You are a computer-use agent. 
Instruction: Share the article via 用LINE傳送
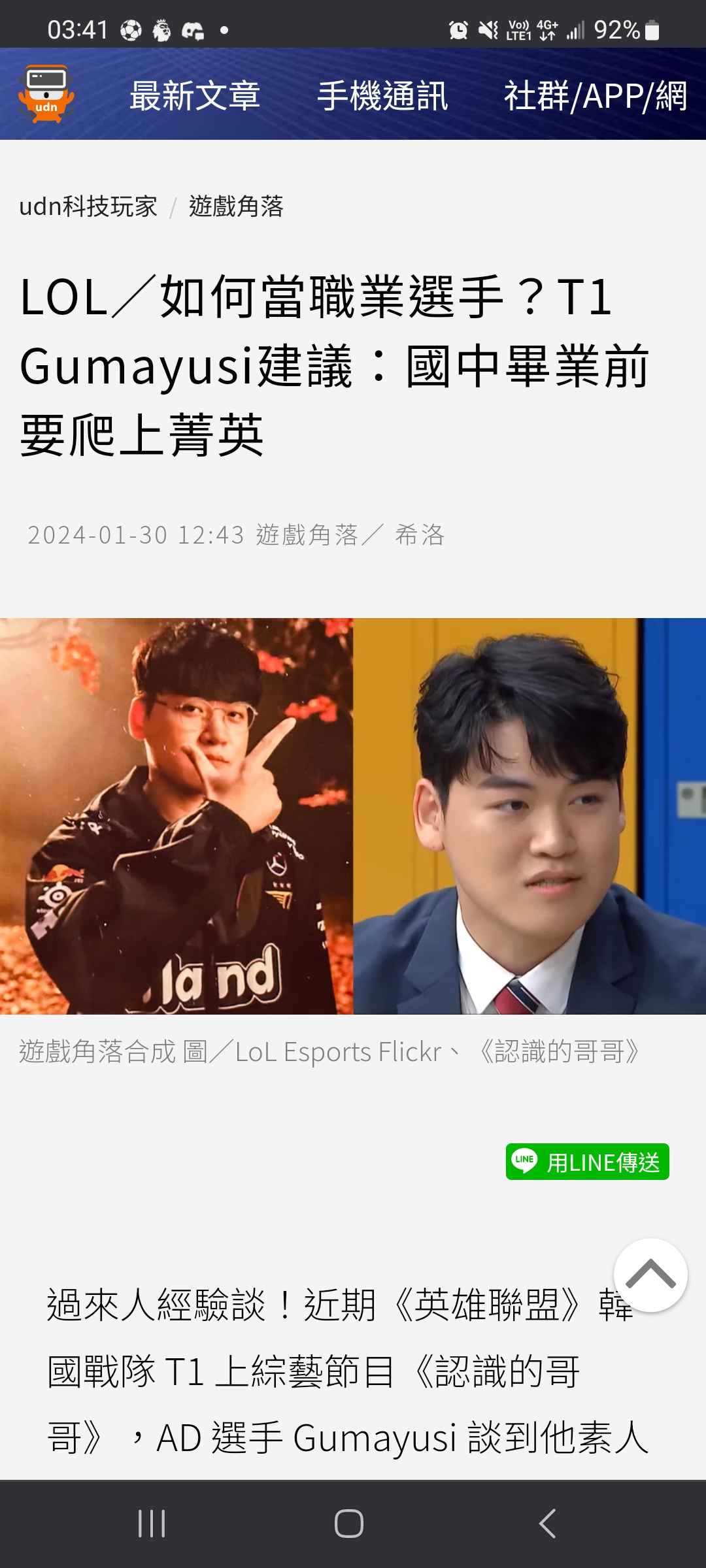[587, 1162]
